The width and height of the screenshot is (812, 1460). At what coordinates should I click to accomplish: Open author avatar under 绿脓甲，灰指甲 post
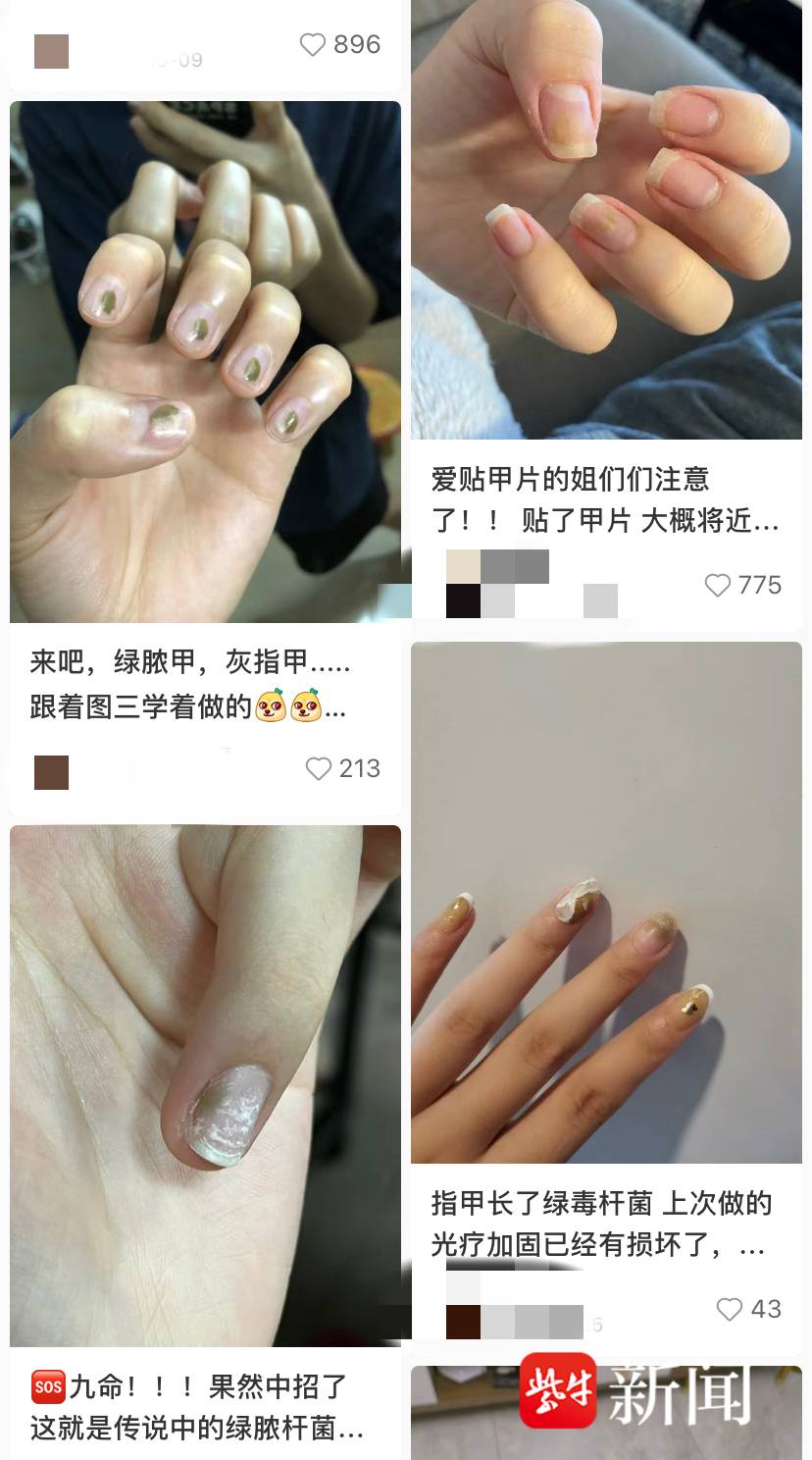coord(52,772)
